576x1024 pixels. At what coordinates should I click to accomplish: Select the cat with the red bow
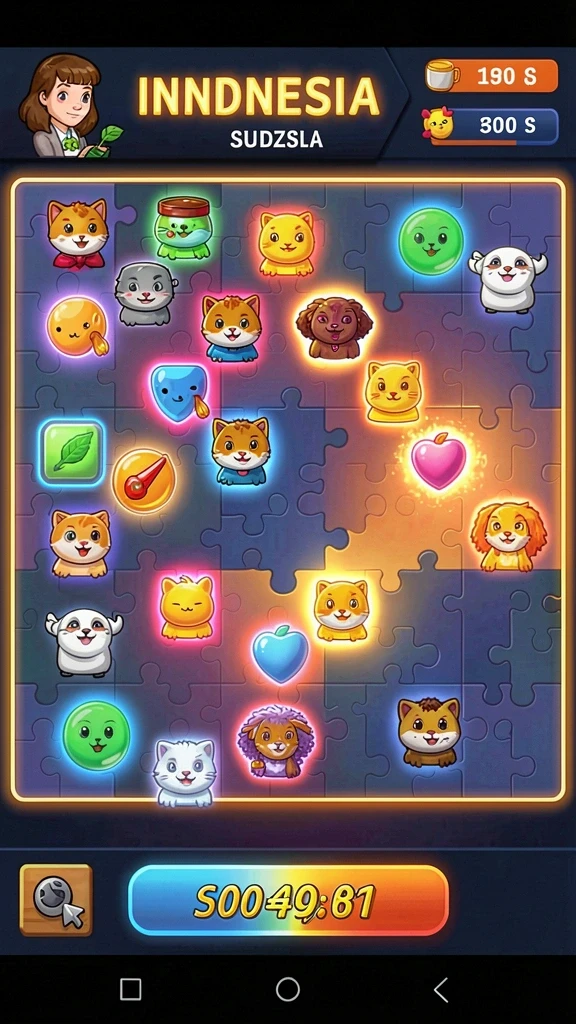click(78, 234)
